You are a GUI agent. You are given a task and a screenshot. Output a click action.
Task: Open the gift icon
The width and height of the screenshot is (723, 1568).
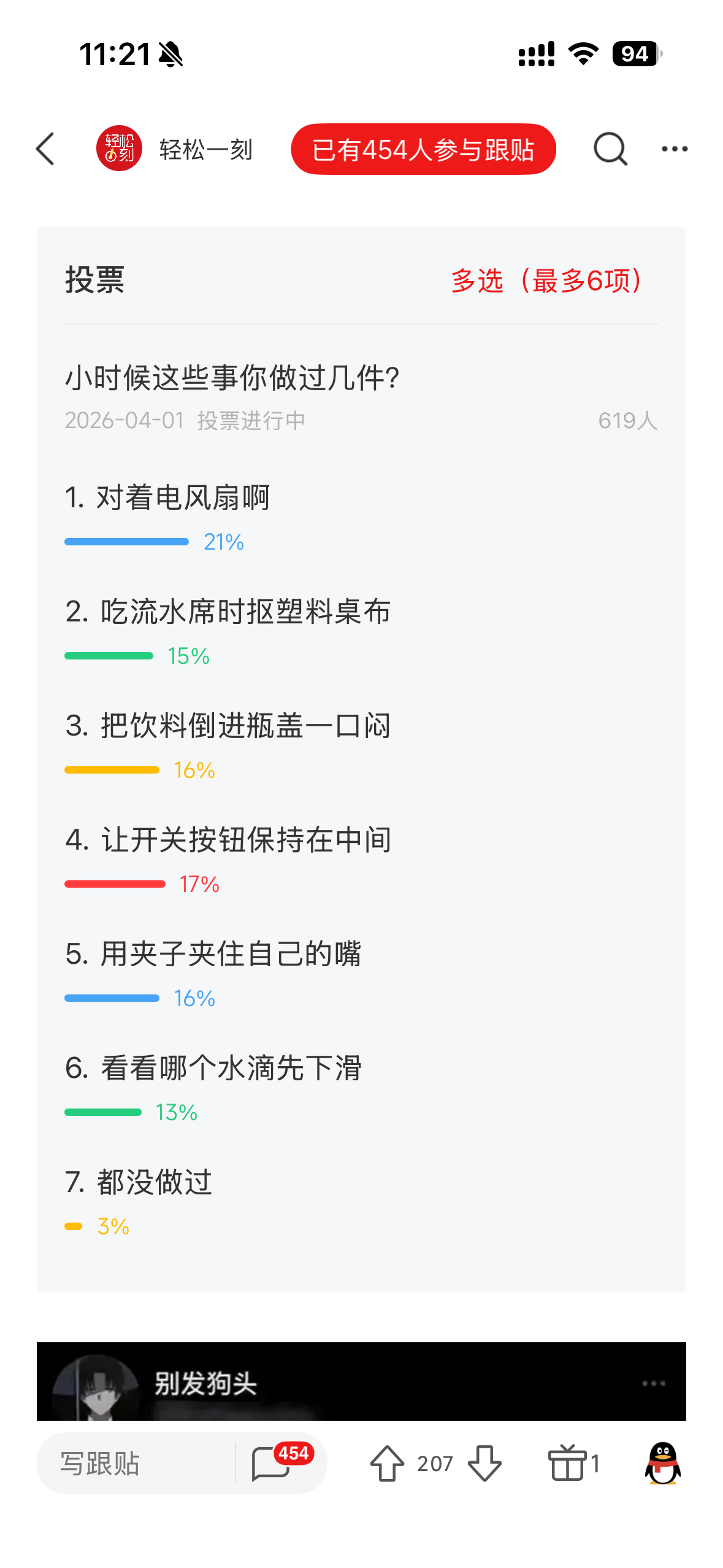pos(568,1463)
